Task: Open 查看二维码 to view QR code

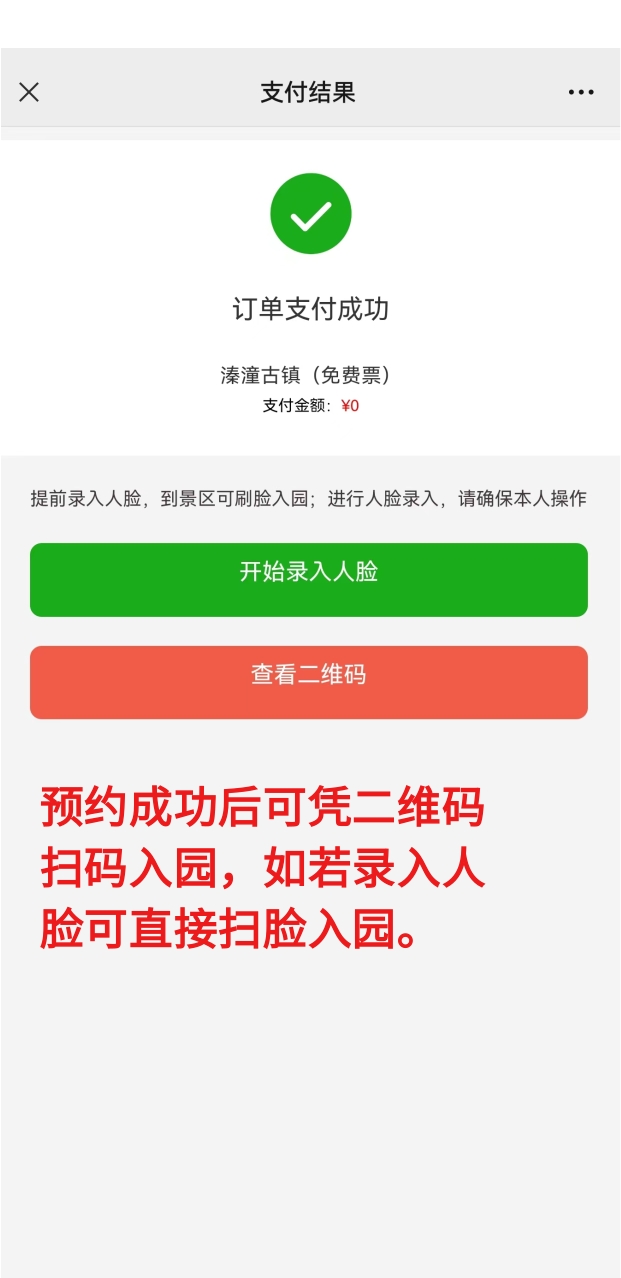Action: click(x=309, y=682)
